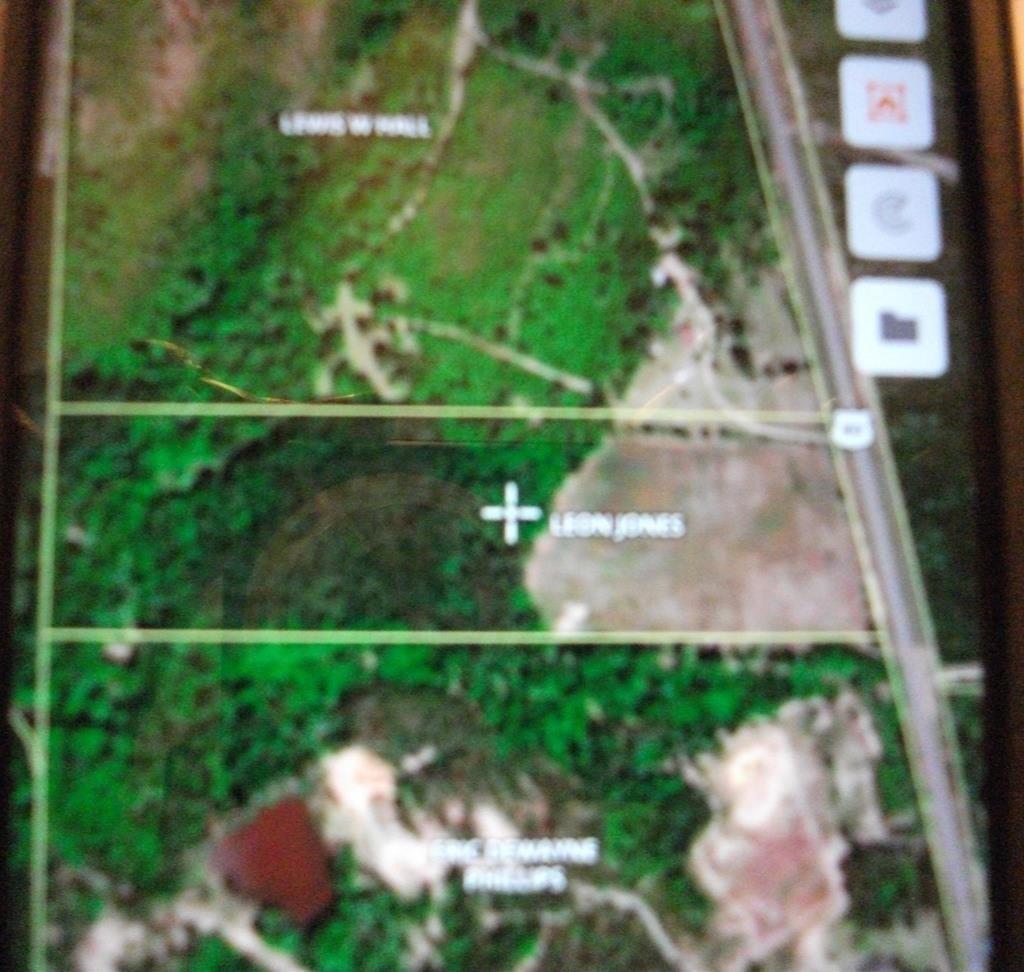Select the Leon Jones parcel label
1024x972 pixels.
[x=618, y=526]
